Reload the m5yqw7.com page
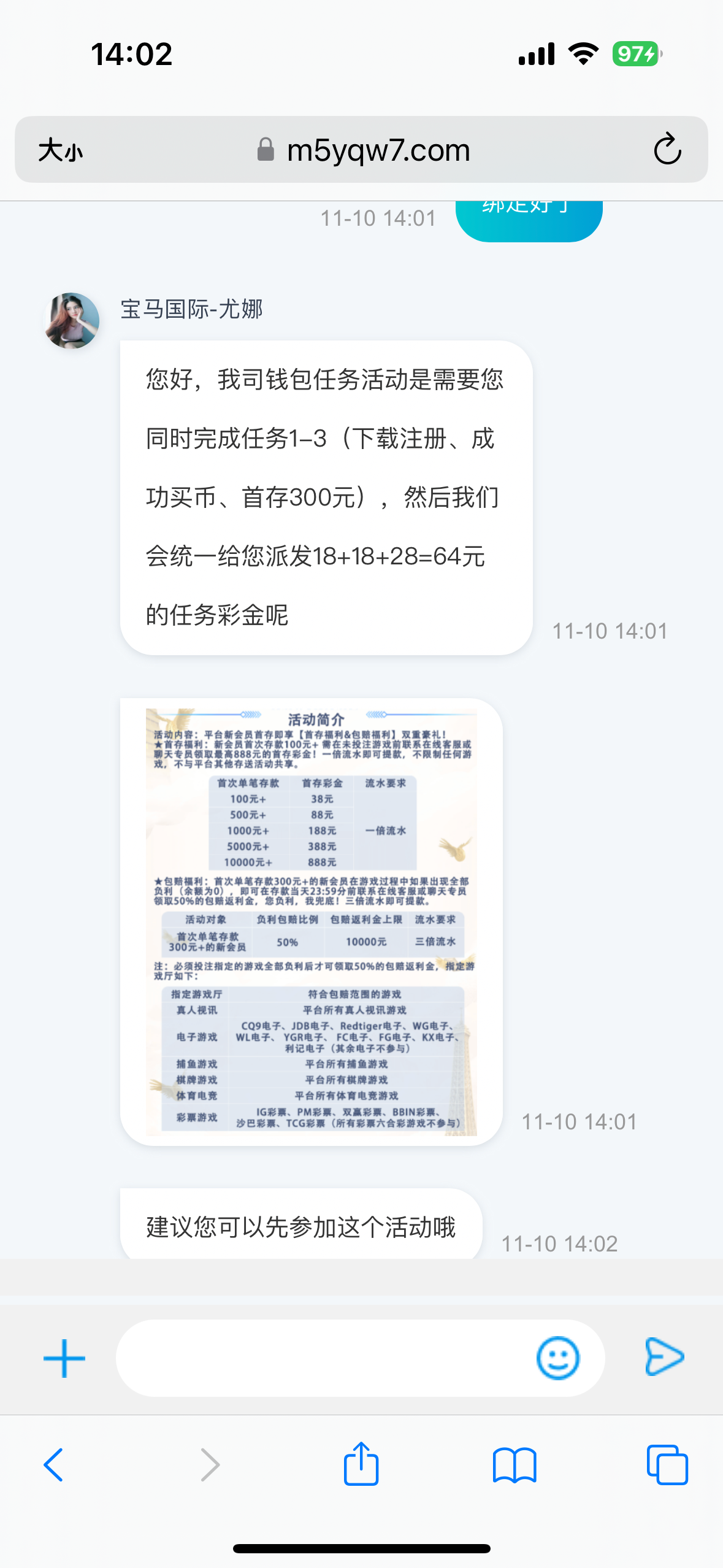Viewport: 723px width, 1568px height. (667, 150)
